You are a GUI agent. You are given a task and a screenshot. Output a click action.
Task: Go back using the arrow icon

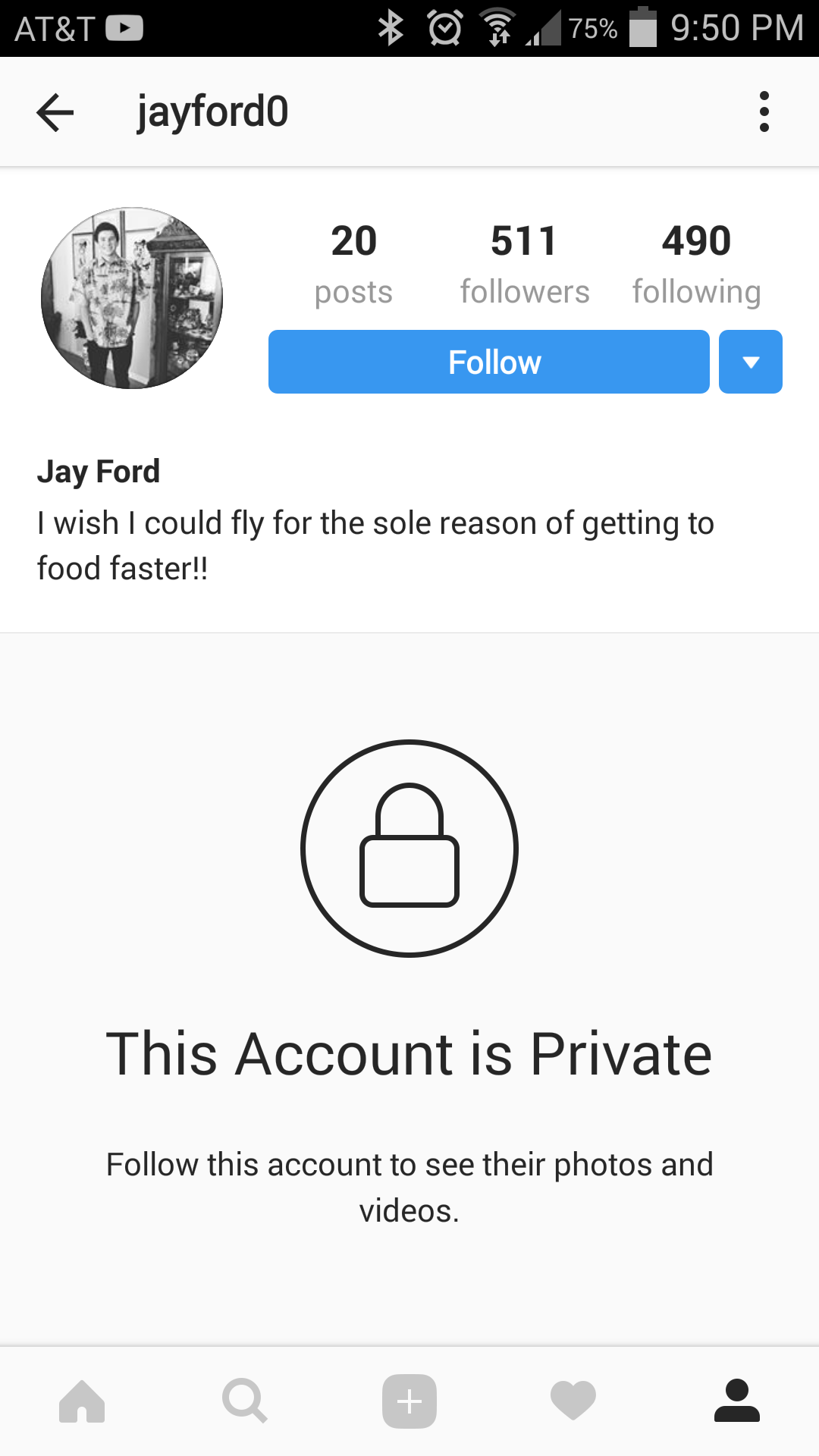(x=55, y=112)
